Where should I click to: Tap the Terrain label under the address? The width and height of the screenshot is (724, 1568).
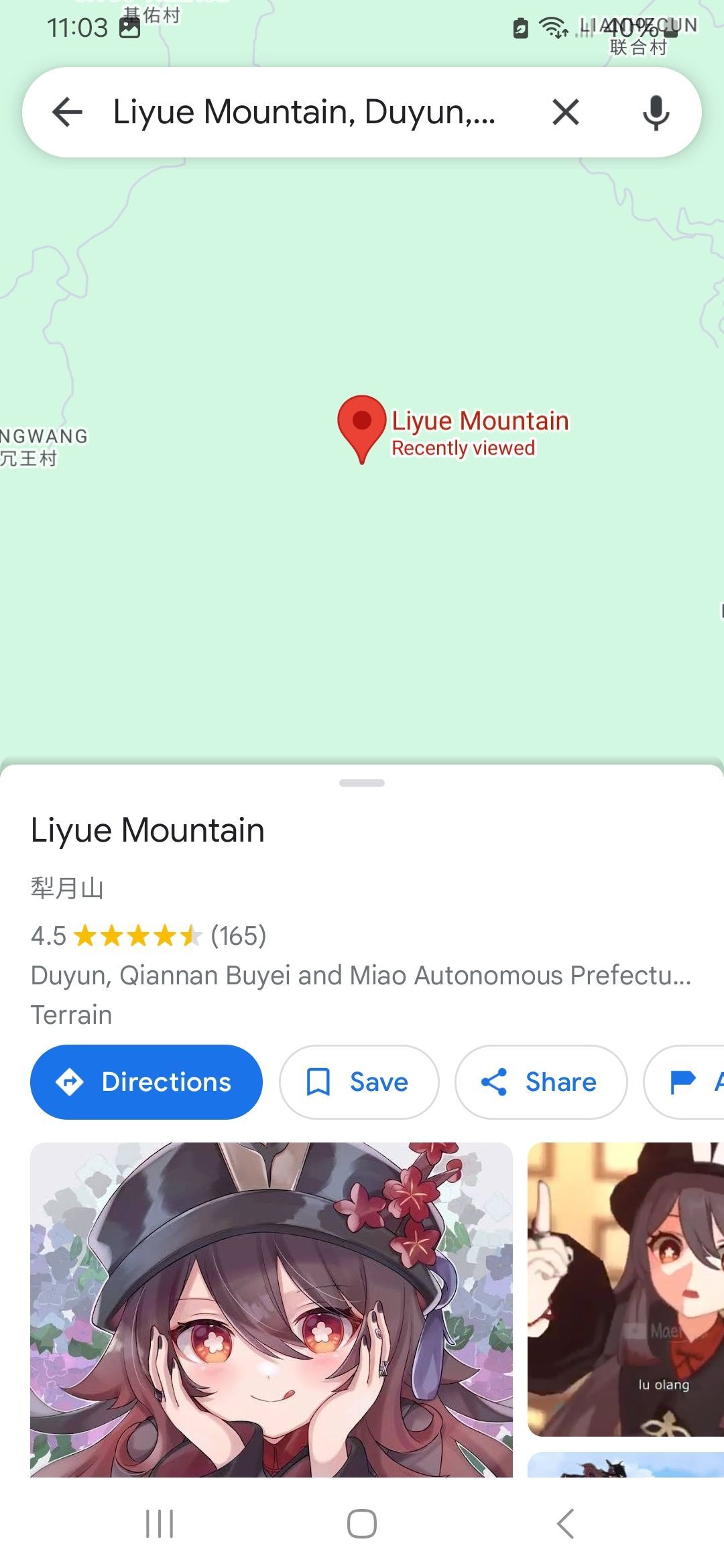[x=71, y=1014]
